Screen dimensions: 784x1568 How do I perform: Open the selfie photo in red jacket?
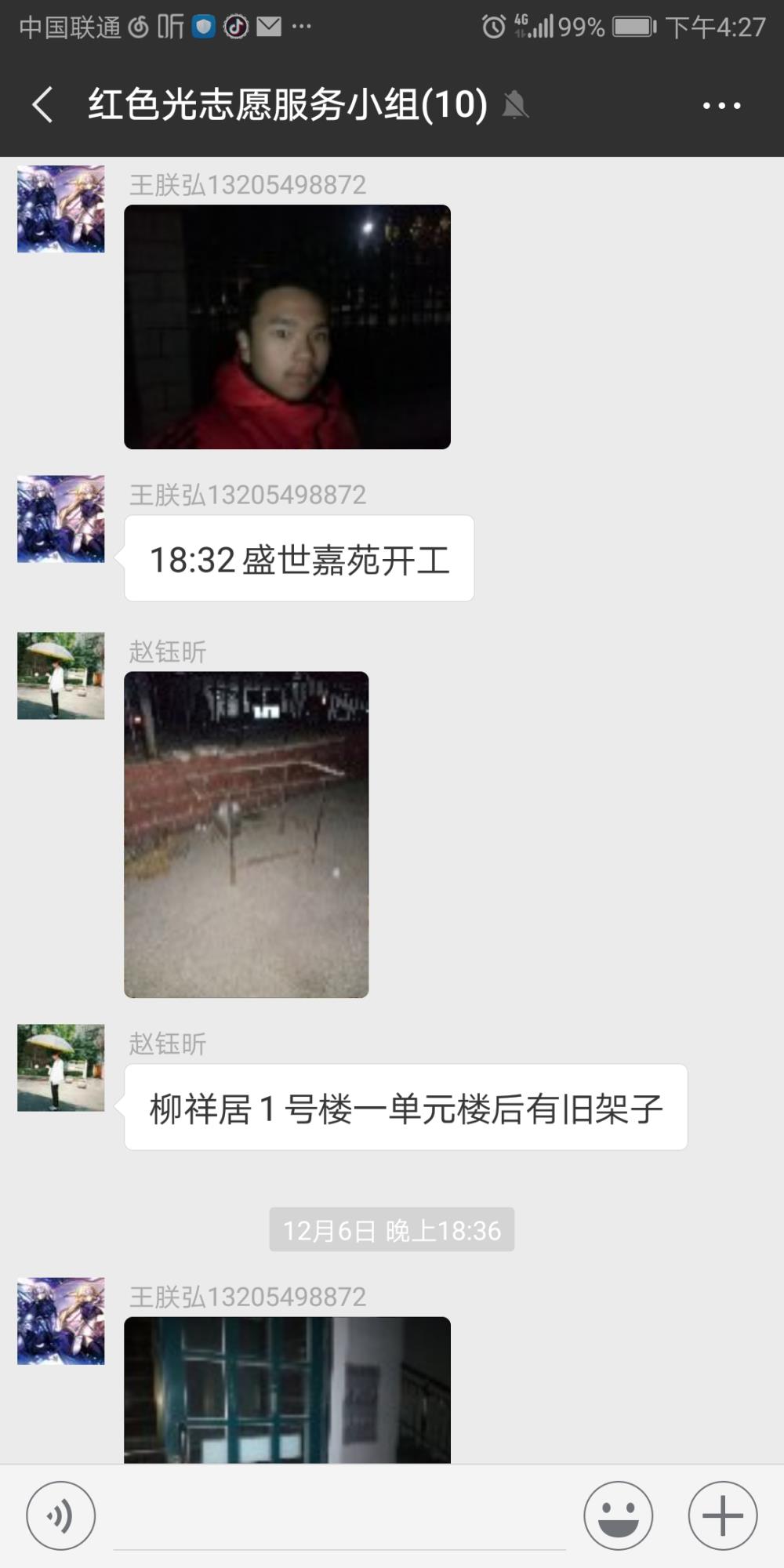287,327
